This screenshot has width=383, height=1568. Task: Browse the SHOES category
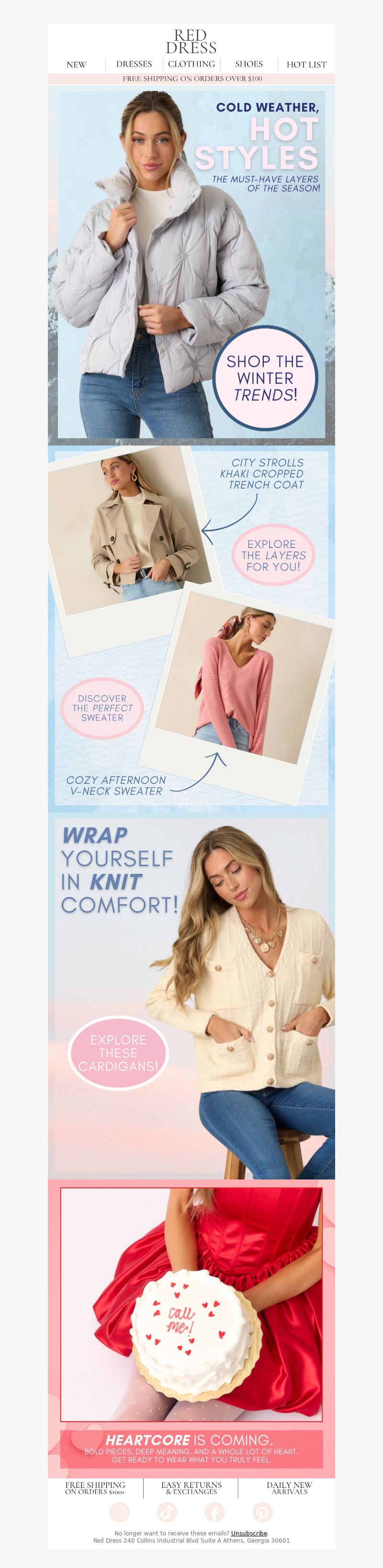pyautogui.click(x=248, y=64)
